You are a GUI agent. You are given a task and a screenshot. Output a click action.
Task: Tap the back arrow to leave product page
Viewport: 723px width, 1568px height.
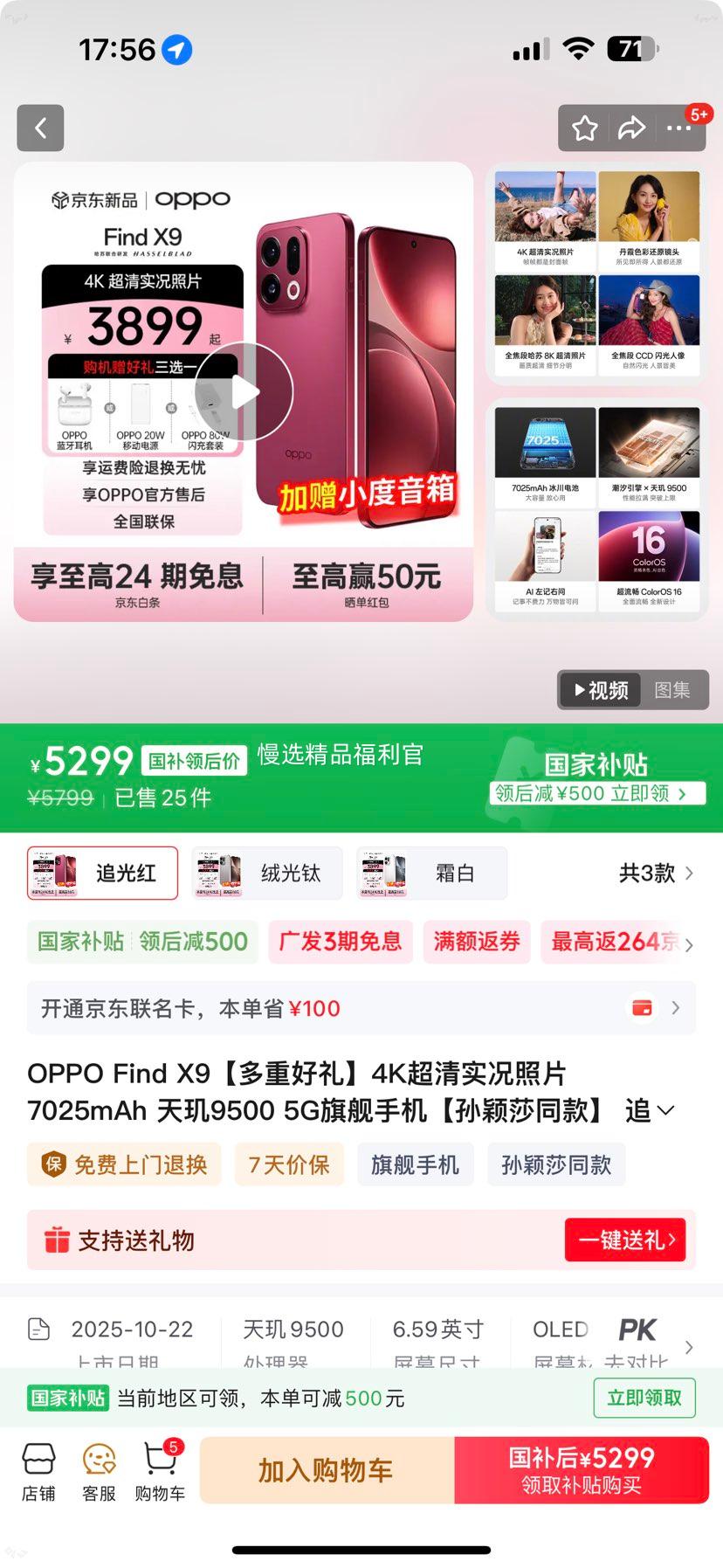coord(40,128)
